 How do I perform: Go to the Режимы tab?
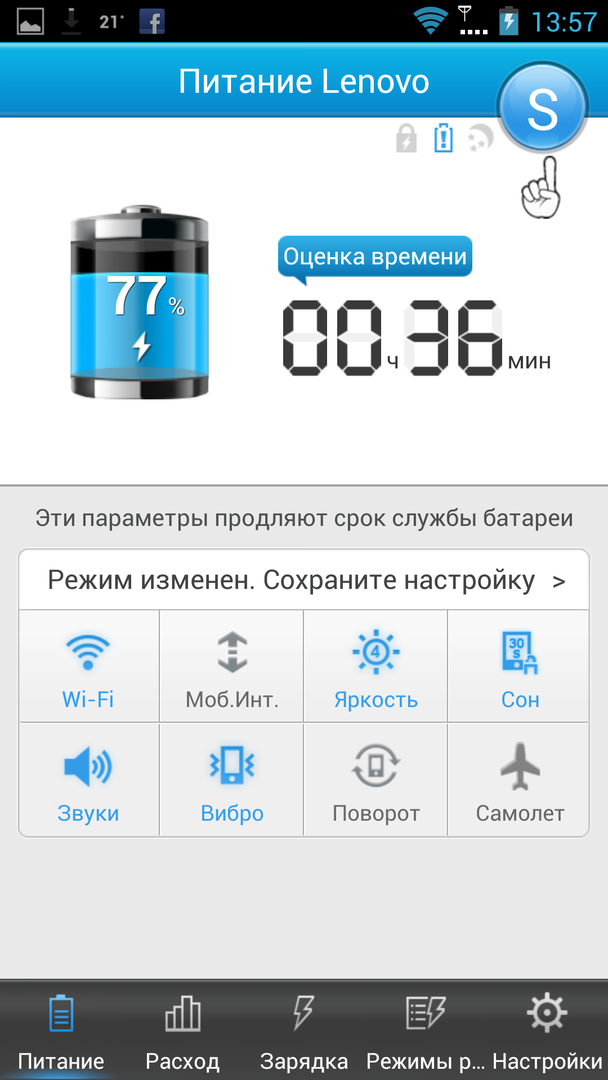(x=425, y=1030)
